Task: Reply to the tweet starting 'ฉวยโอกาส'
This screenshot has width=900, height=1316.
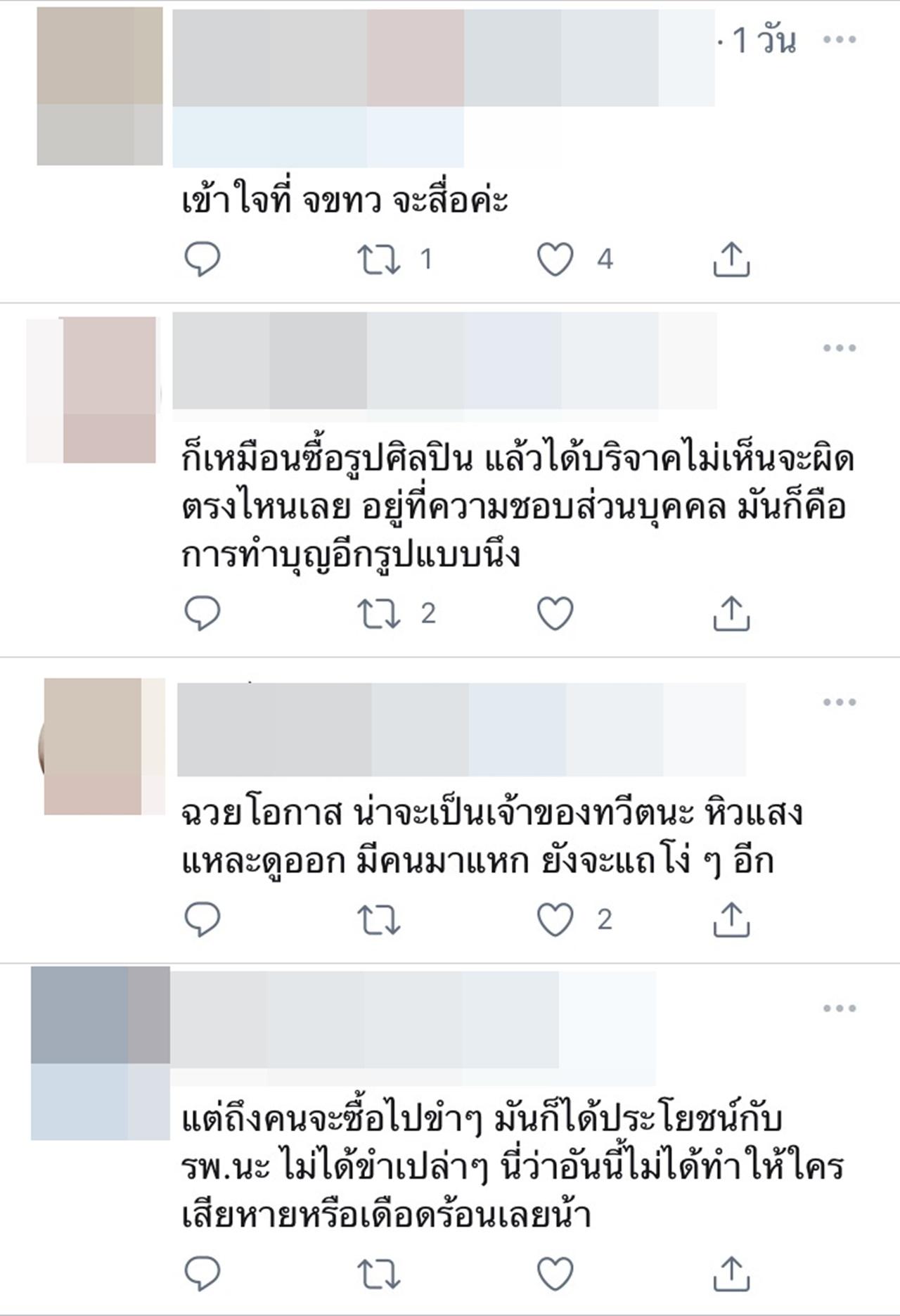Action: pyautogui.click(x=202, y=919)
